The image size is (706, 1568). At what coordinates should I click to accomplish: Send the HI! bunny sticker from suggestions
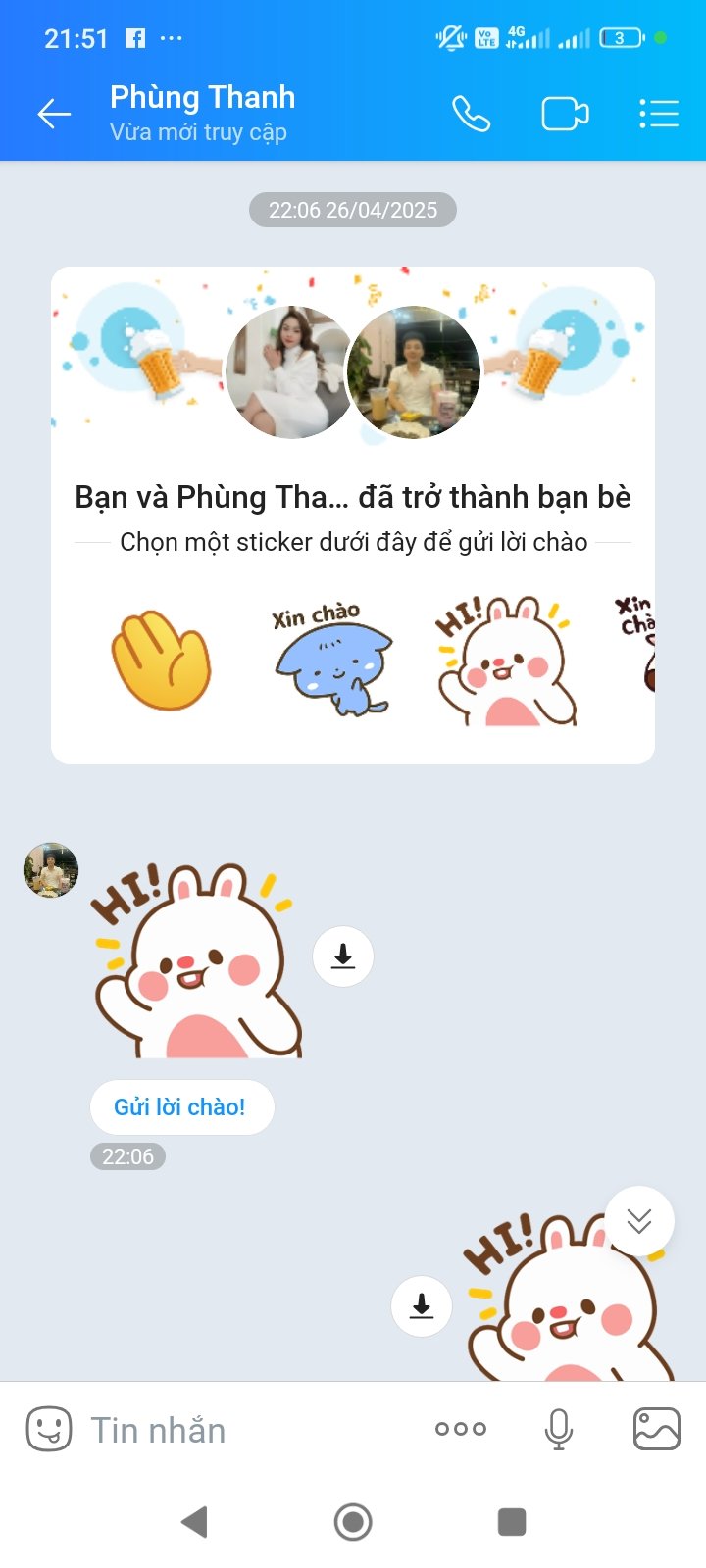click(506, 661)
